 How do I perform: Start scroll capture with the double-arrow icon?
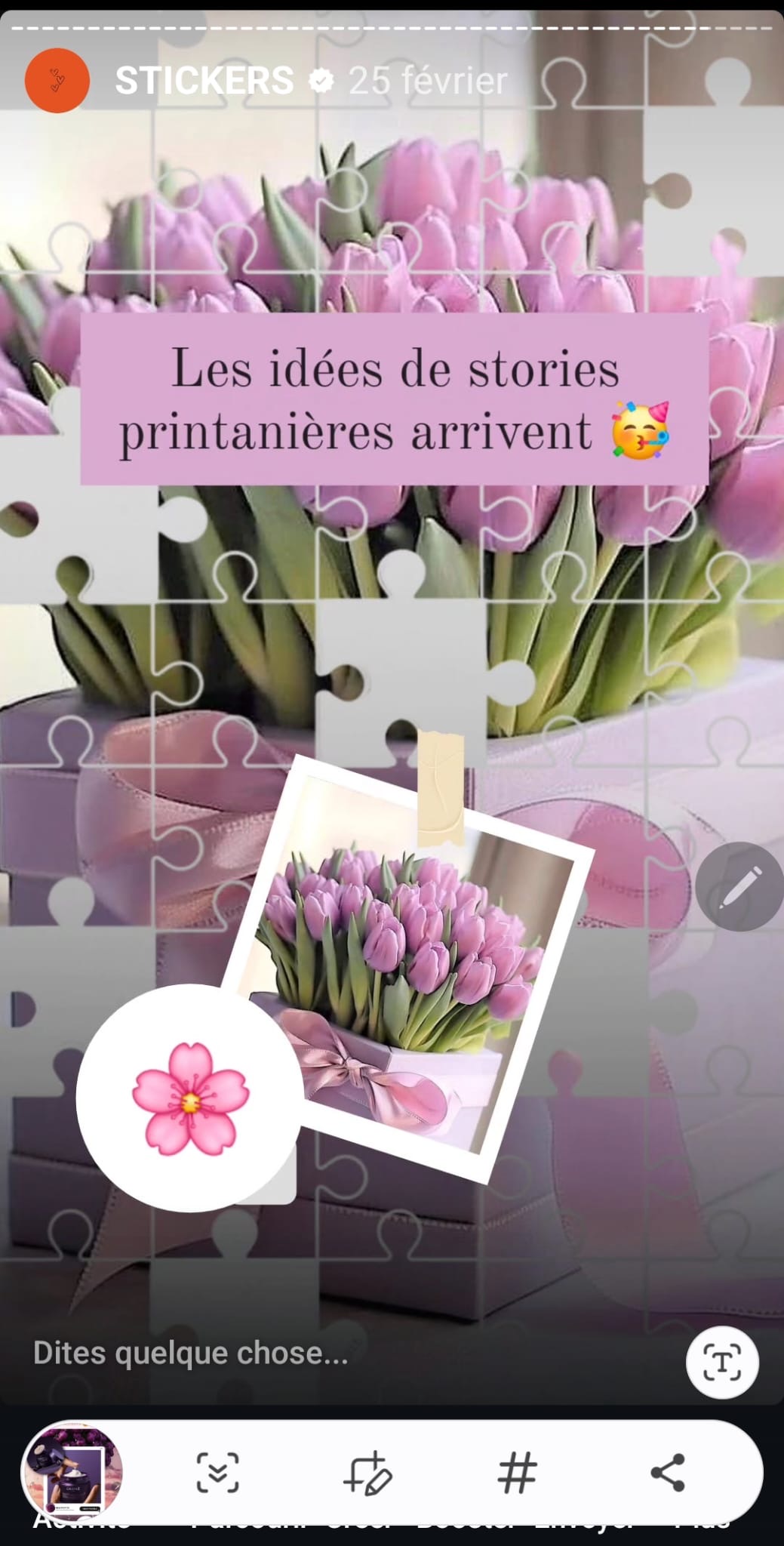pyautogui.click(x=218, y=1473)
